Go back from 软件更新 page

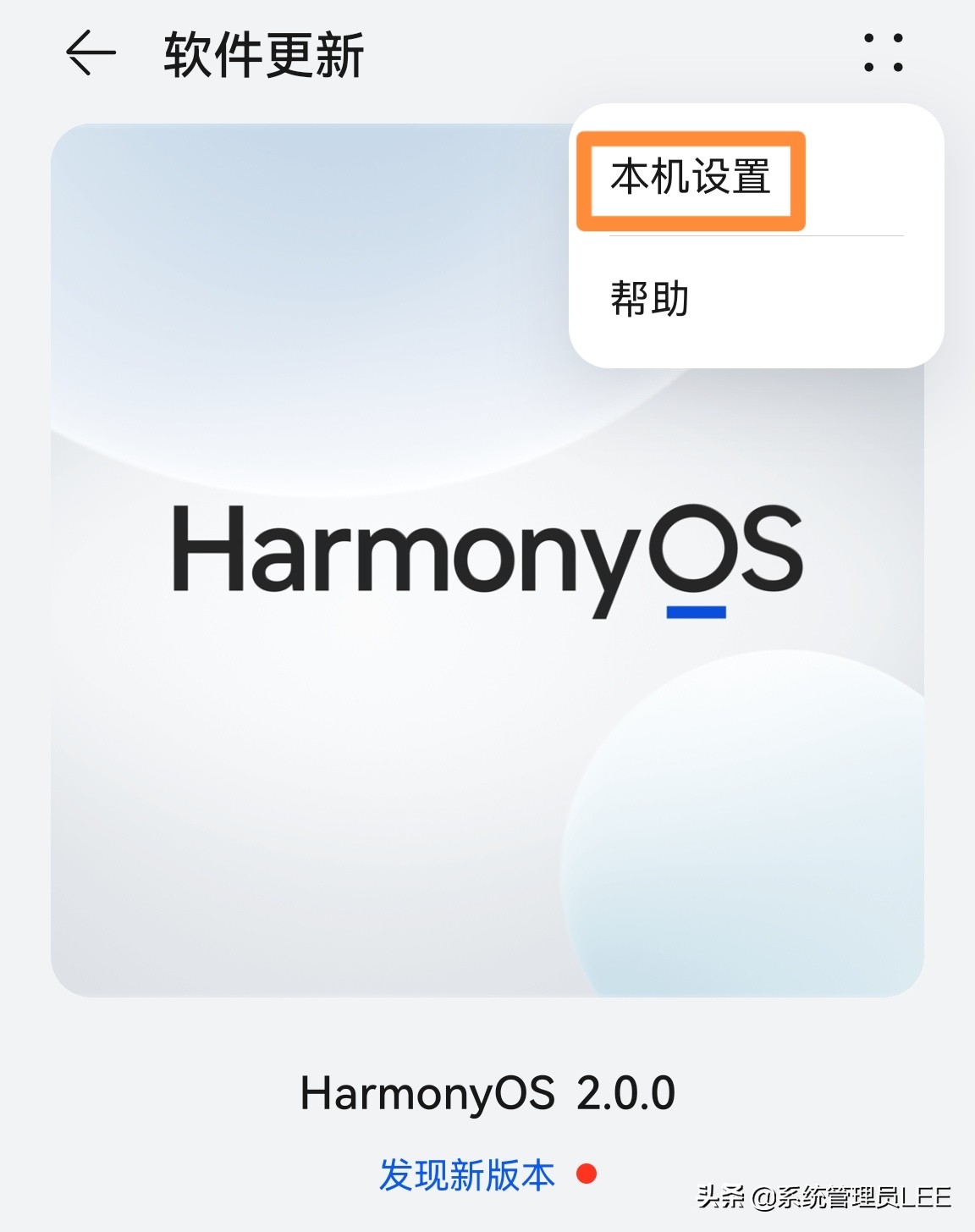click(91, 53)
